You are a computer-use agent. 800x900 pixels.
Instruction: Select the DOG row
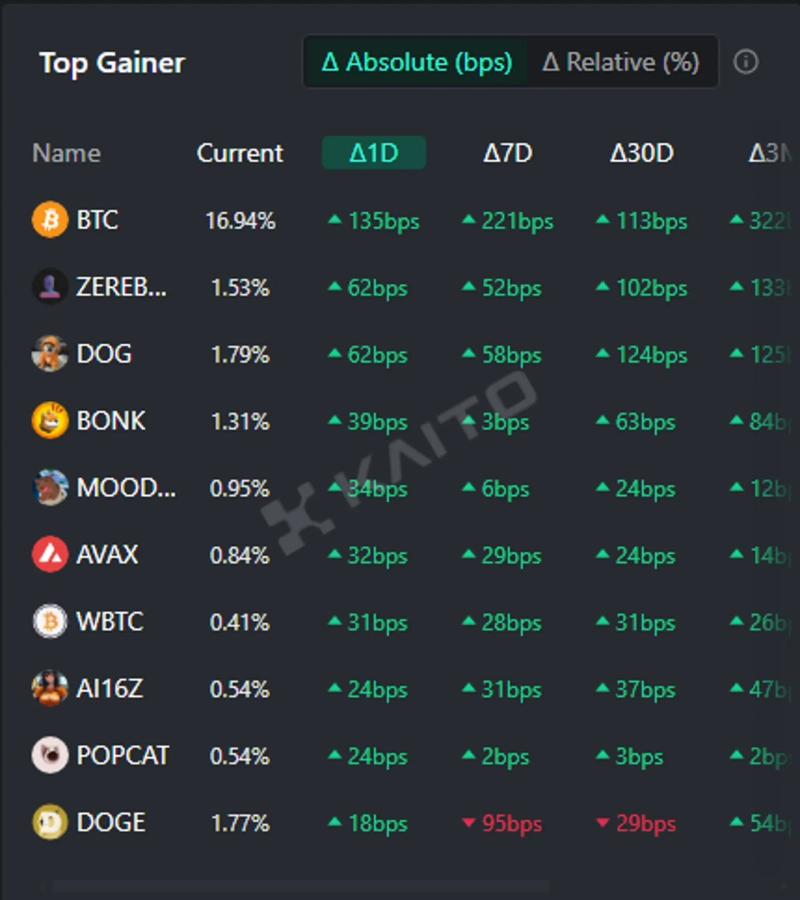pos(103,354)
